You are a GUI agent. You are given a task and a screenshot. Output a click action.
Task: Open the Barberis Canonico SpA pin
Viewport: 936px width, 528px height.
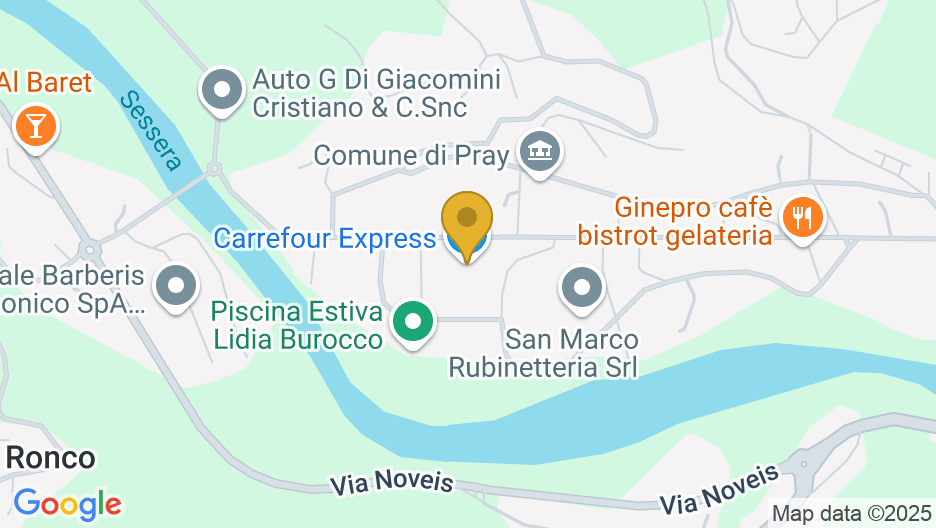click(178, 286)
